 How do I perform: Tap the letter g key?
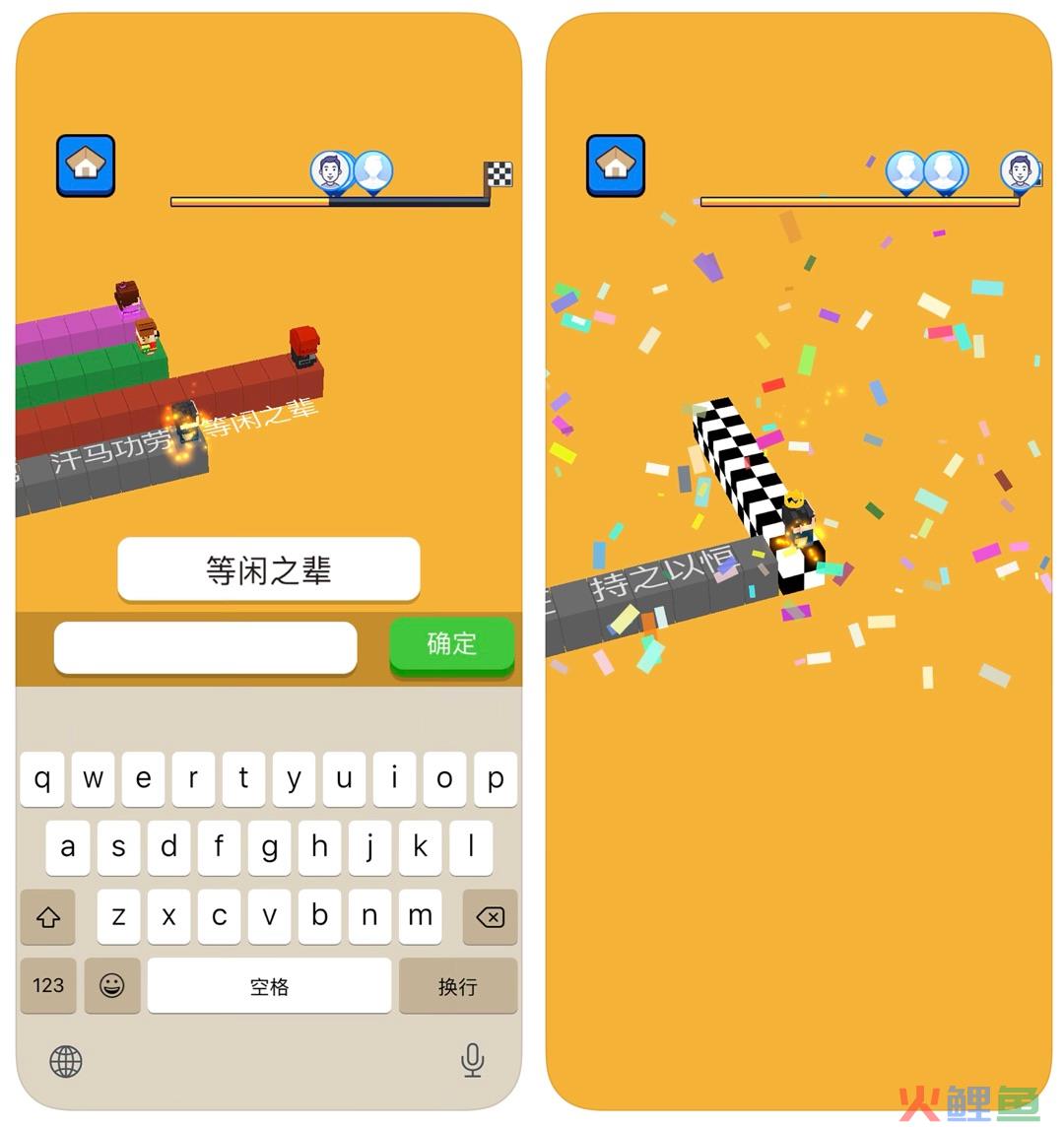269,847
